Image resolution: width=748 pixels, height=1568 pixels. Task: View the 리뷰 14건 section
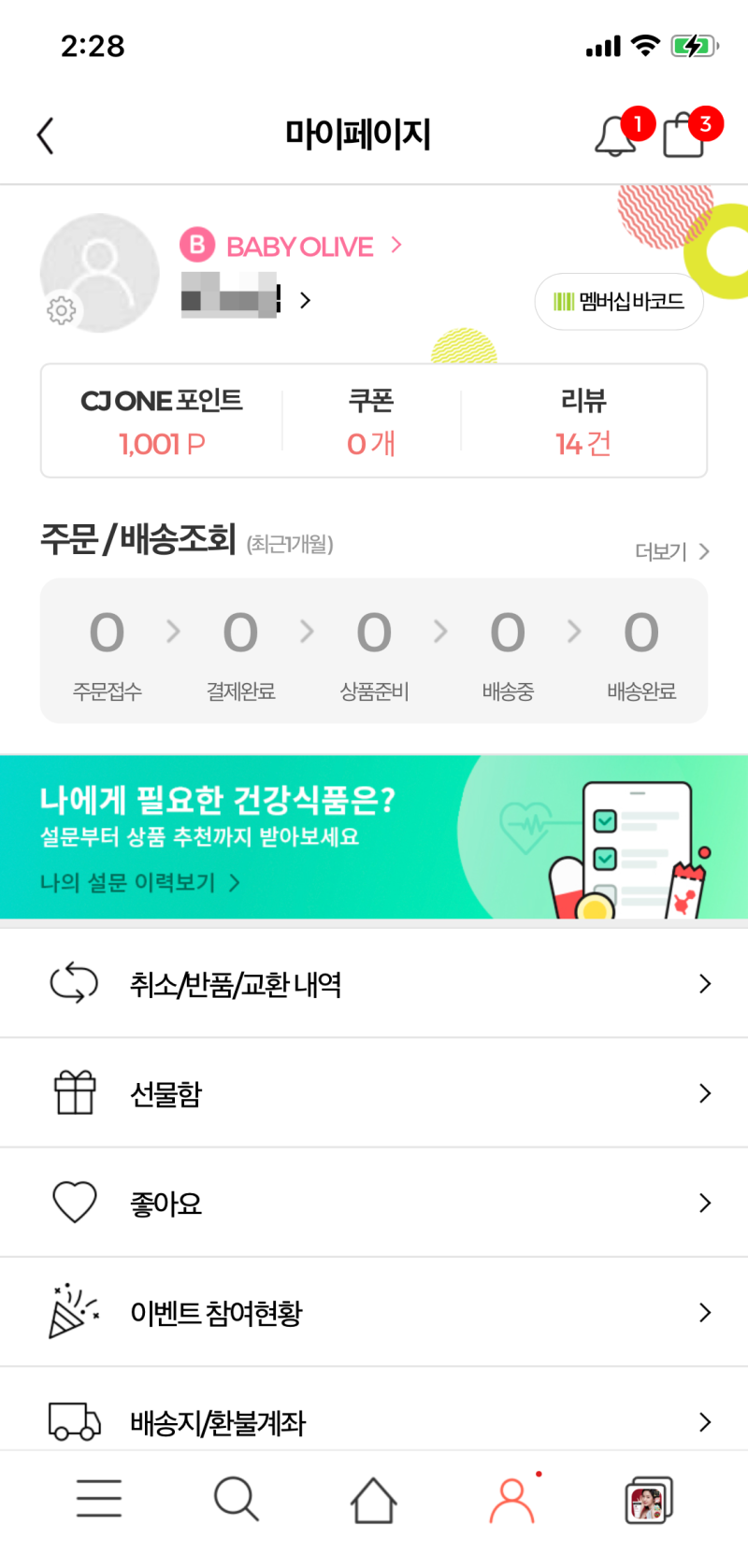pyautogui.click(x=583, y=421)
